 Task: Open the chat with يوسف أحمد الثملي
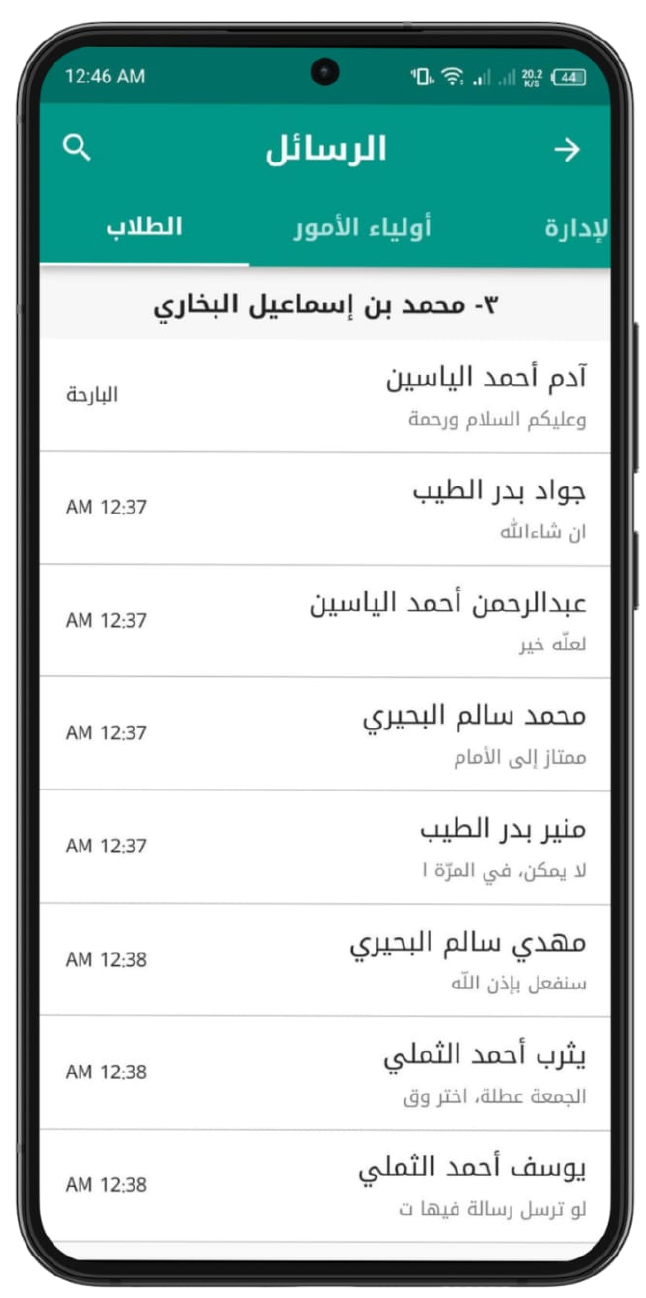point(325,1186)
